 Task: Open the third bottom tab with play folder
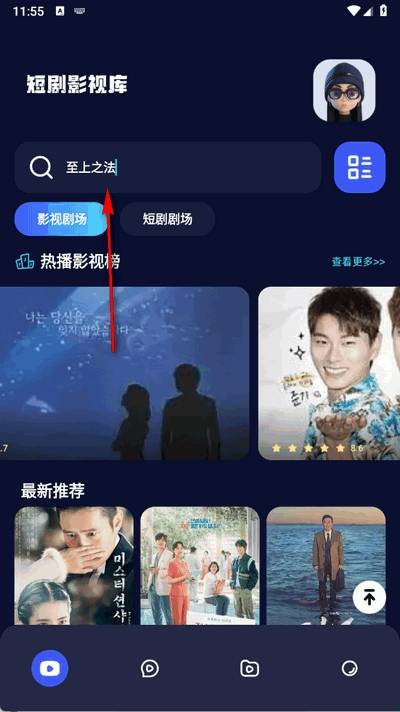coord(250,668)
